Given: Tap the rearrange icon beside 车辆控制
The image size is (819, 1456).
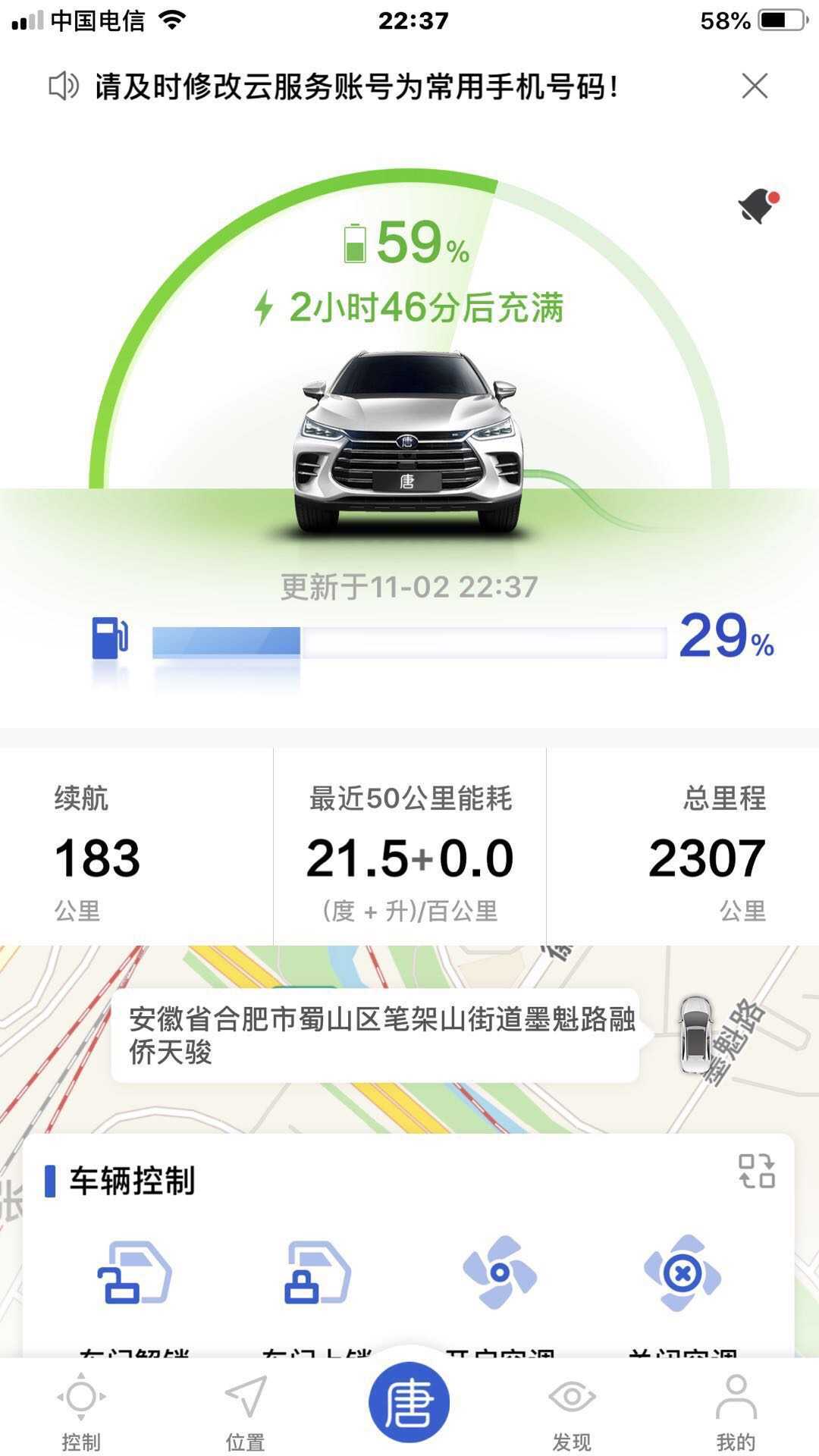Looking at the screenshot, I should click(x=756, y=1171).
